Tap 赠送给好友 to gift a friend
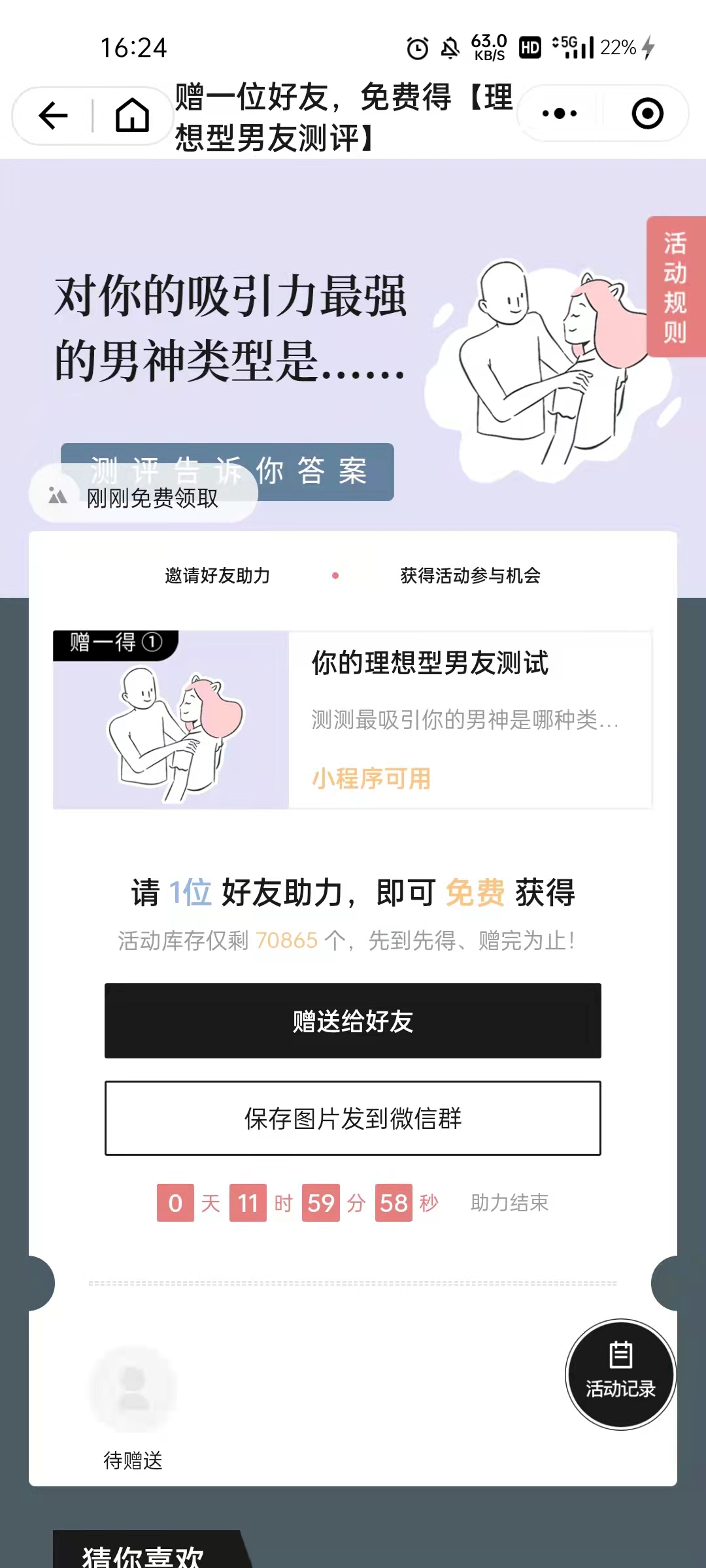706x1568 pixels. coord(352,1021)
